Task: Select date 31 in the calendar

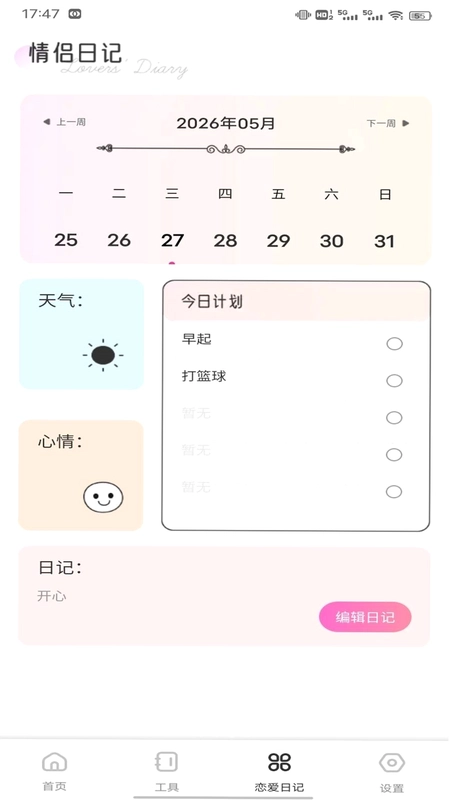Action: 384,240
